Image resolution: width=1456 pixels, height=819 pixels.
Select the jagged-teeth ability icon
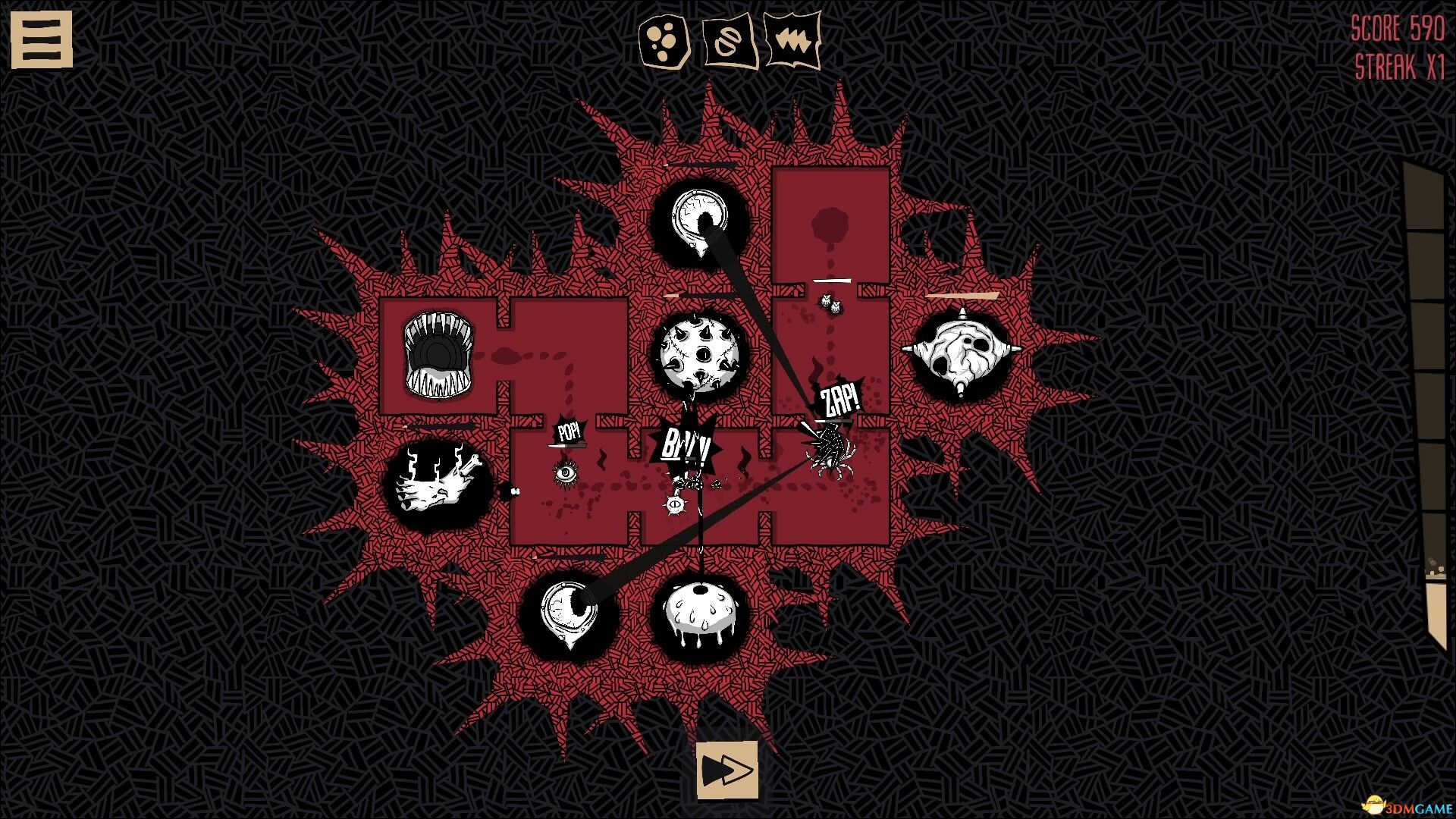point(792,42)
